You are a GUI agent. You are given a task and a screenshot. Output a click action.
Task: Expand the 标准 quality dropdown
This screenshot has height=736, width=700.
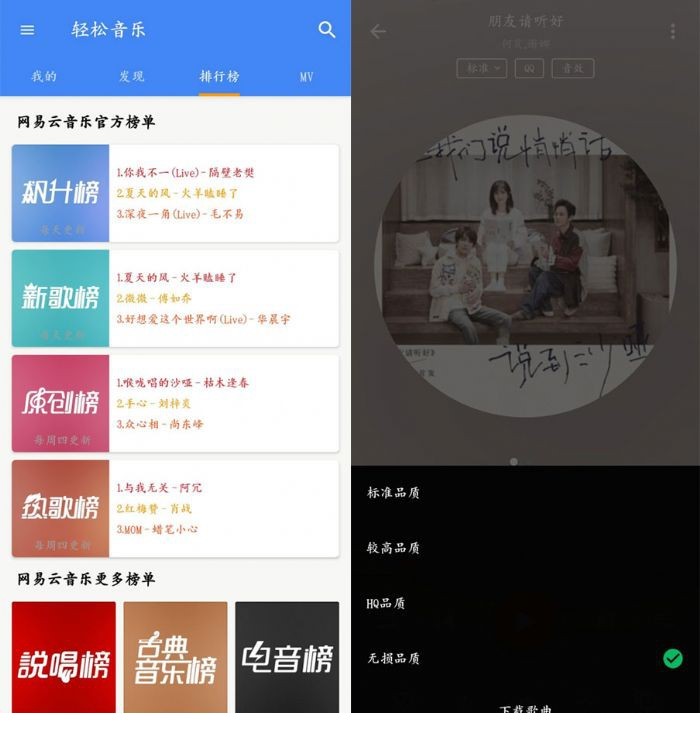[x=481, y=68]
